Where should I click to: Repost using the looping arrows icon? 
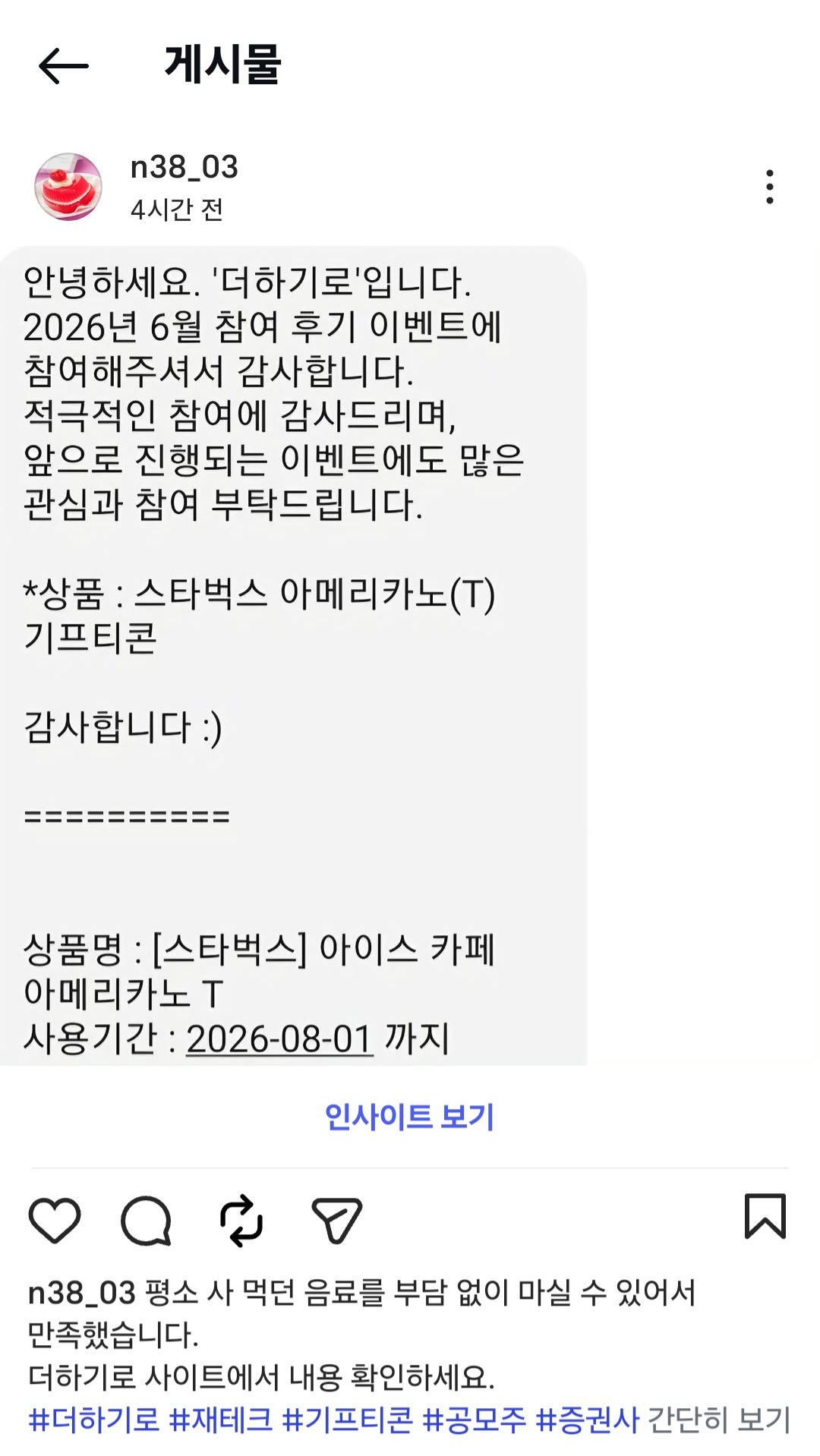click(x=241, y=1221)
